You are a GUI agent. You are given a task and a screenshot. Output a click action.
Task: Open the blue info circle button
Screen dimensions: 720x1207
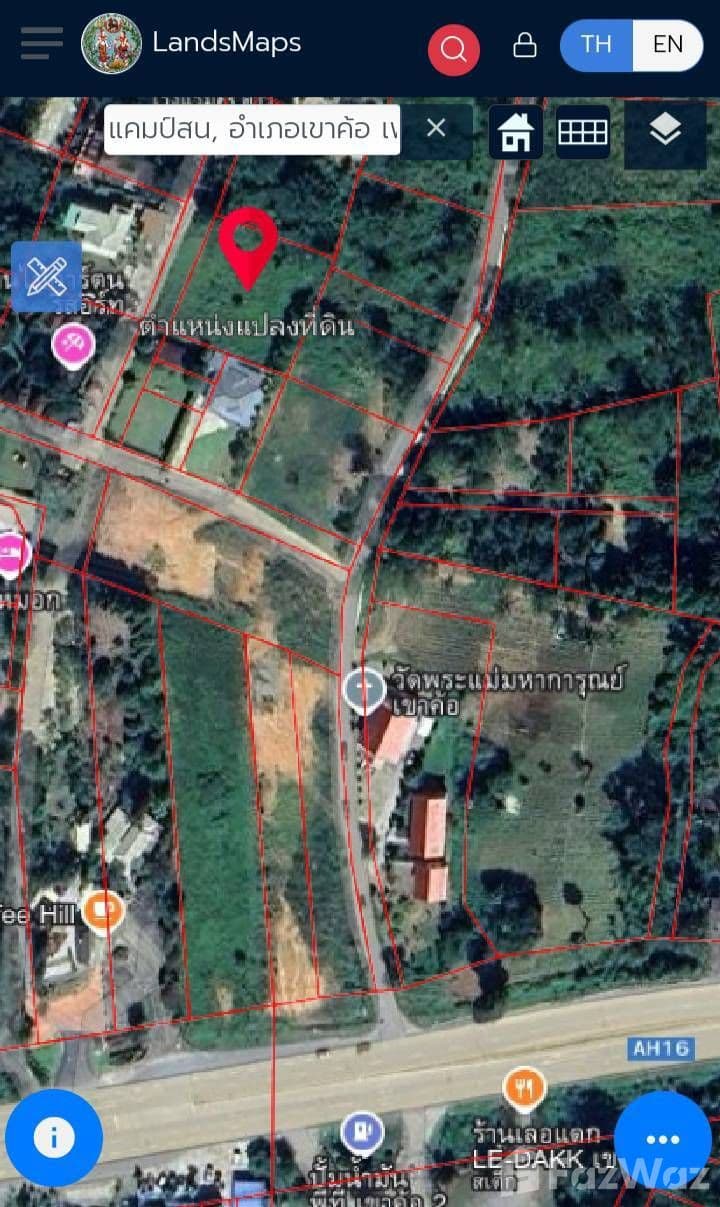pos(53,1136)
